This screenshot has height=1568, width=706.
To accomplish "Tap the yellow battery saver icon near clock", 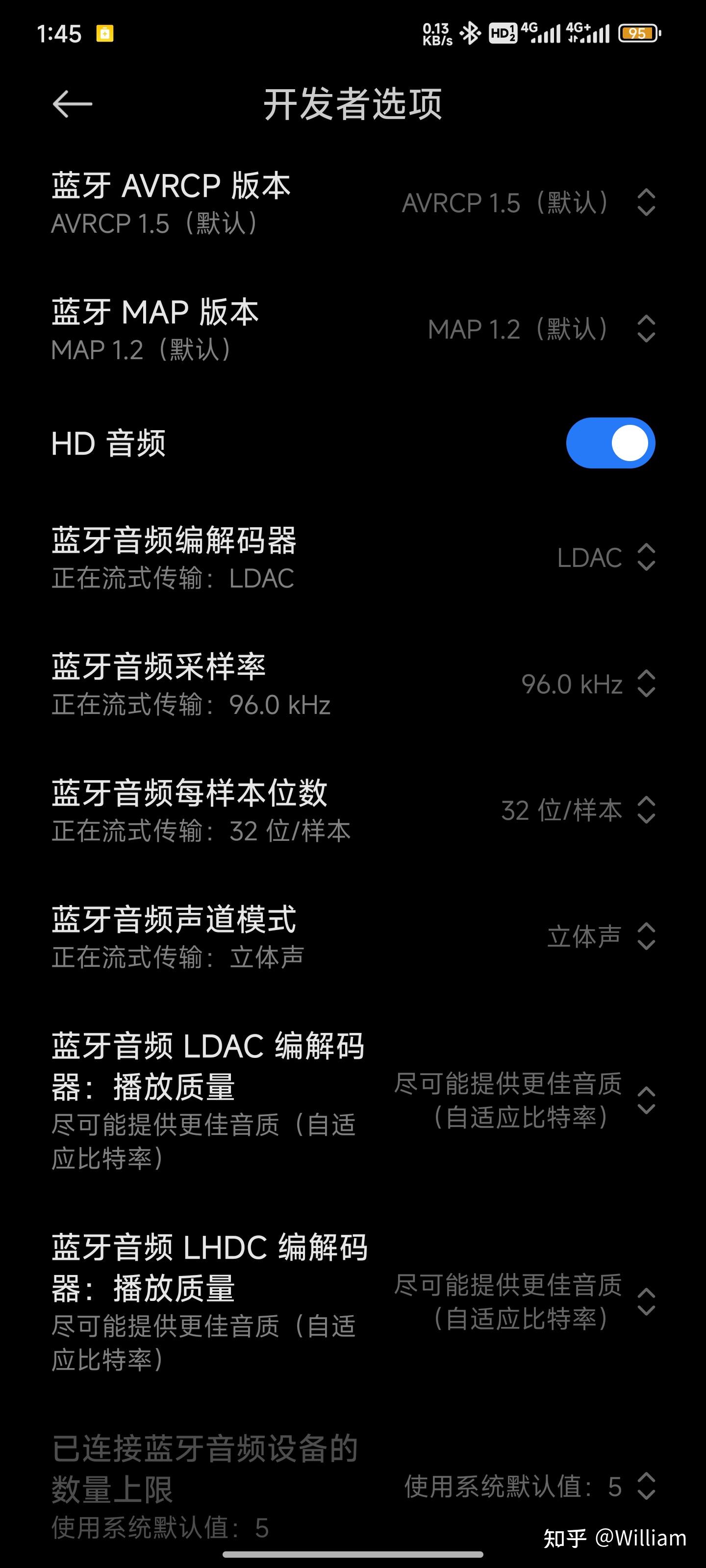I will coord(105,33).
